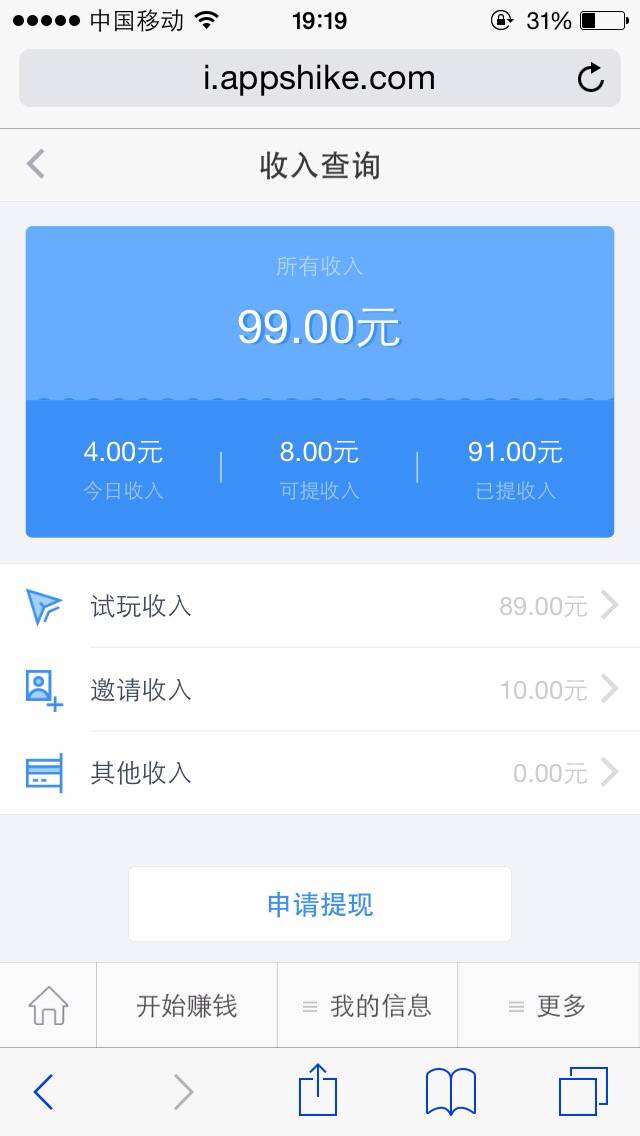The height and width of the screenshot is (1136, 640).
Task: Open the Safari share sheet
Action: (x=319, y=1090)
